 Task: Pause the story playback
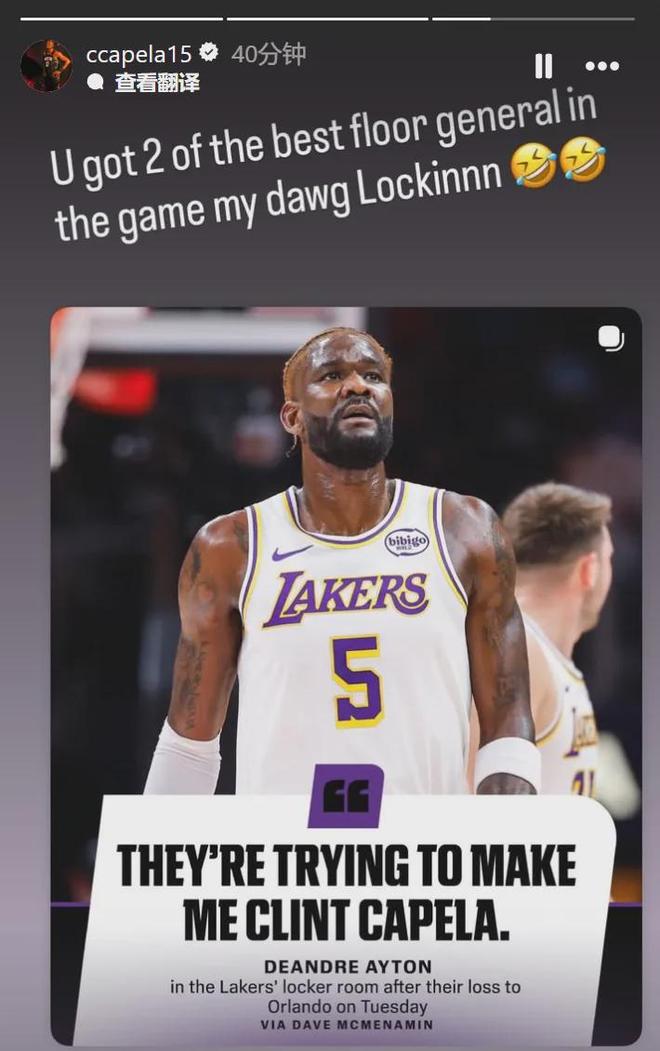tap(543, 66)
